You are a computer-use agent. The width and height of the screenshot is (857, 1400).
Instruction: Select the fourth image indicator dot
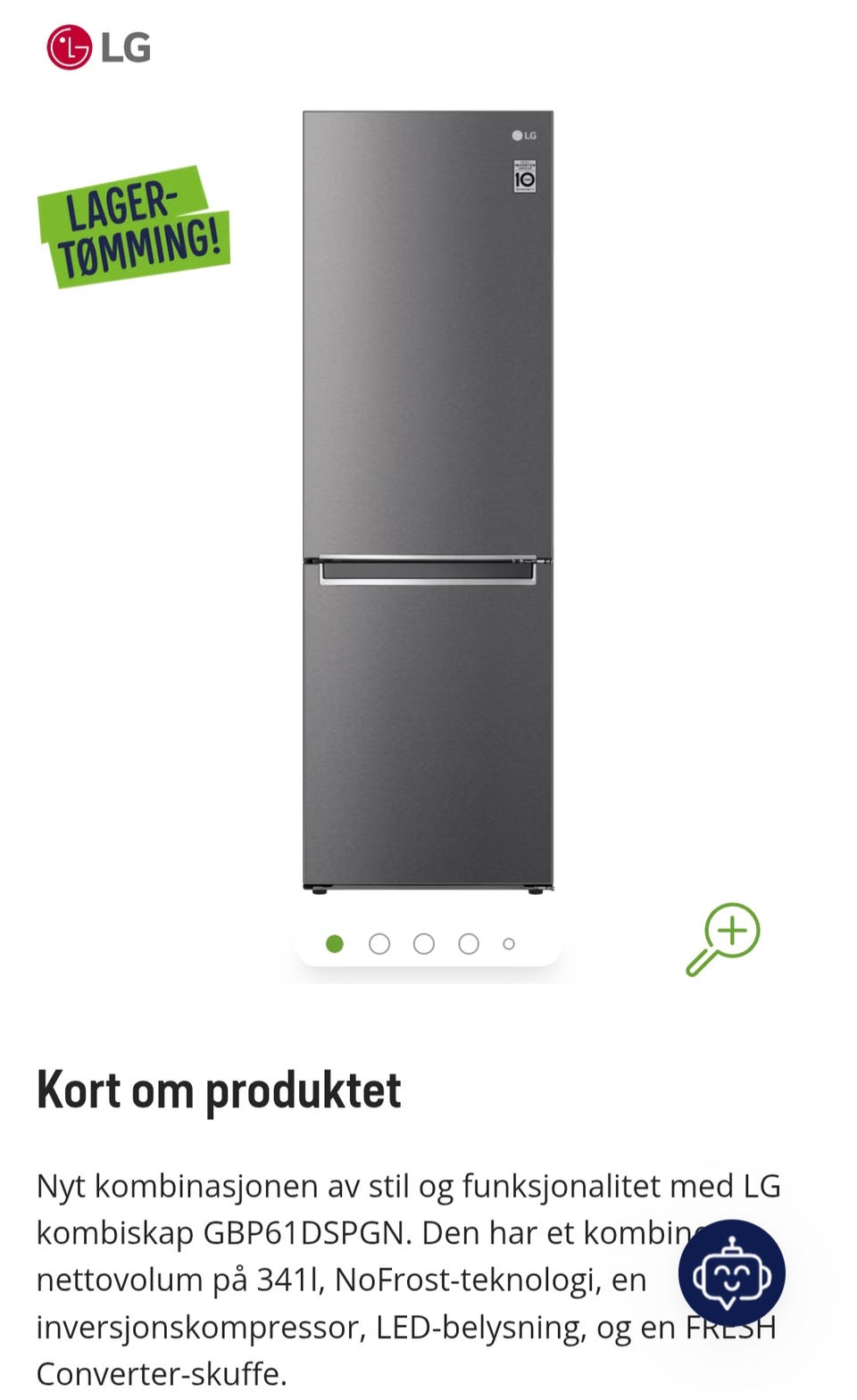469,944
